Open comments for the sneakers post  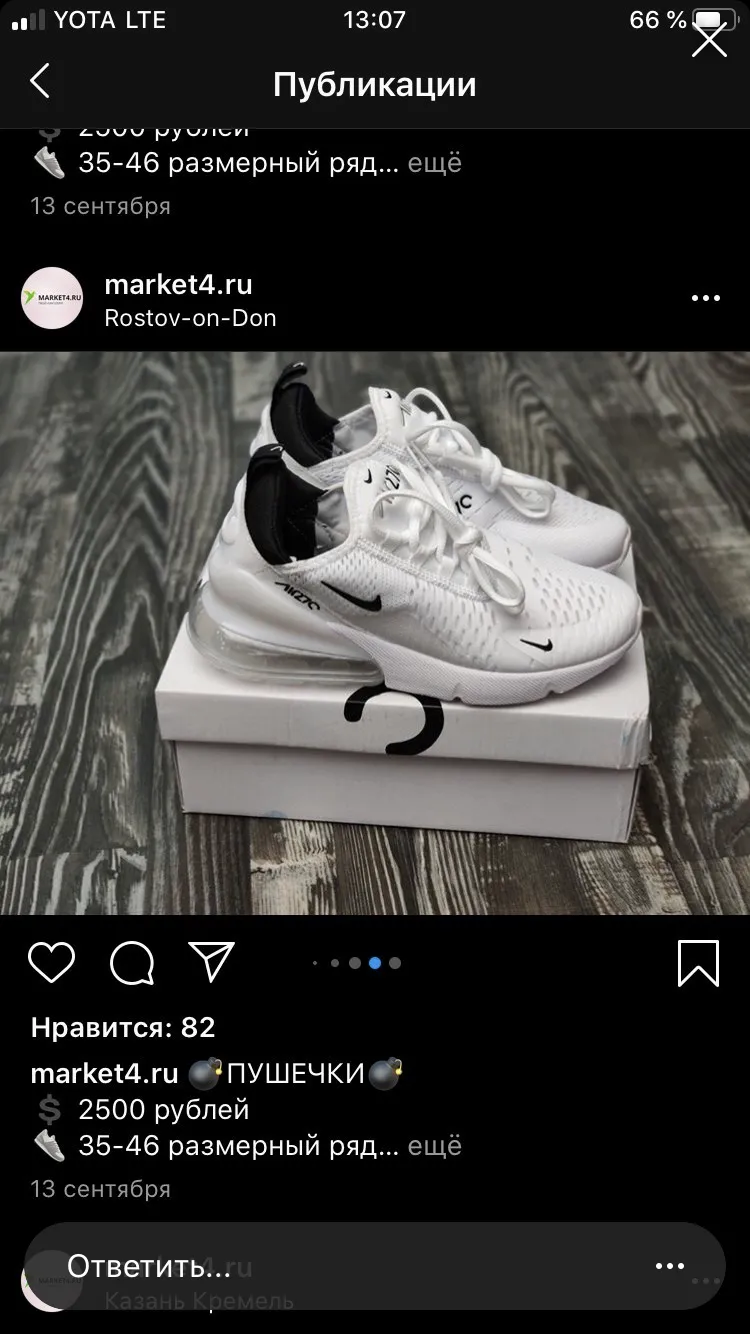(132, 963)
